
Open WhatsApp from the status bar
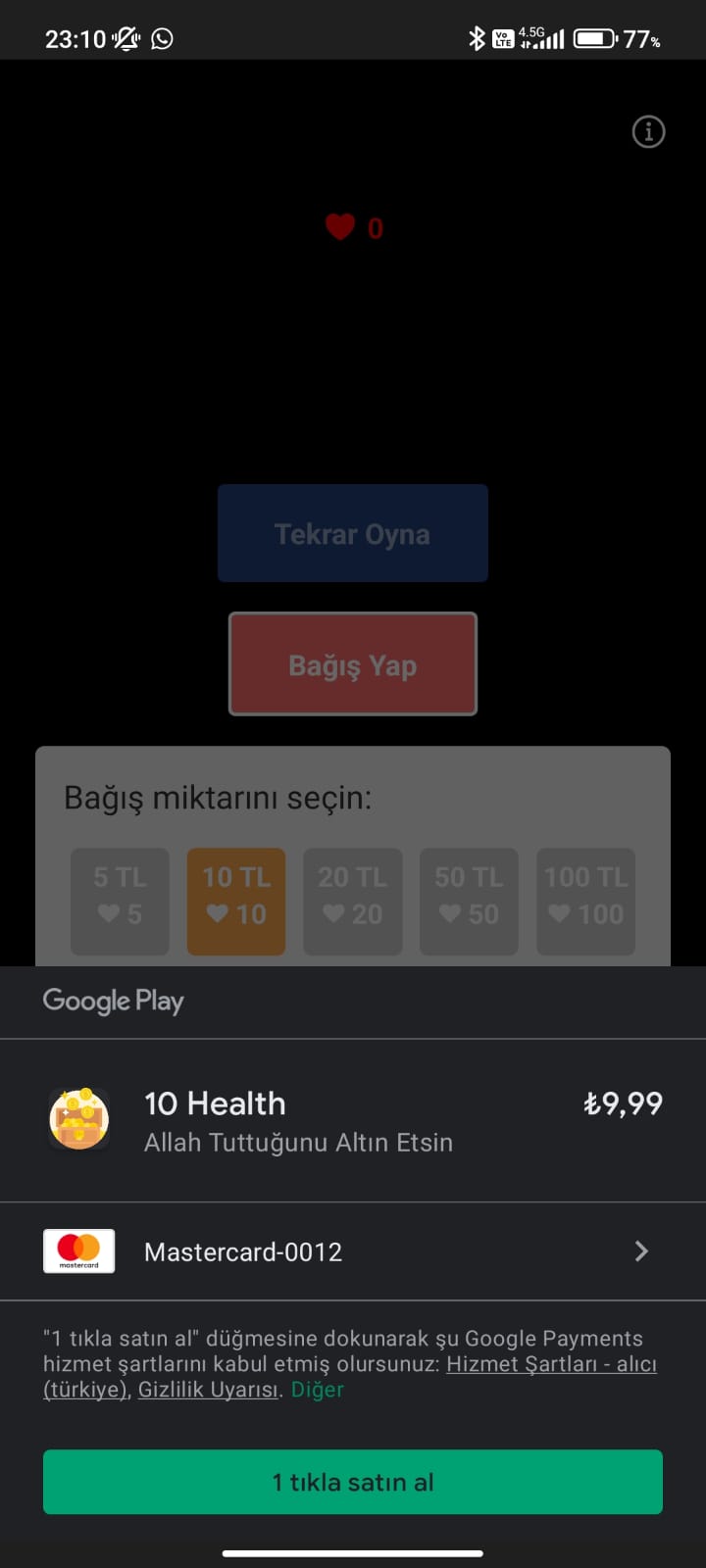pyautogui.click(x=162, y=39)
